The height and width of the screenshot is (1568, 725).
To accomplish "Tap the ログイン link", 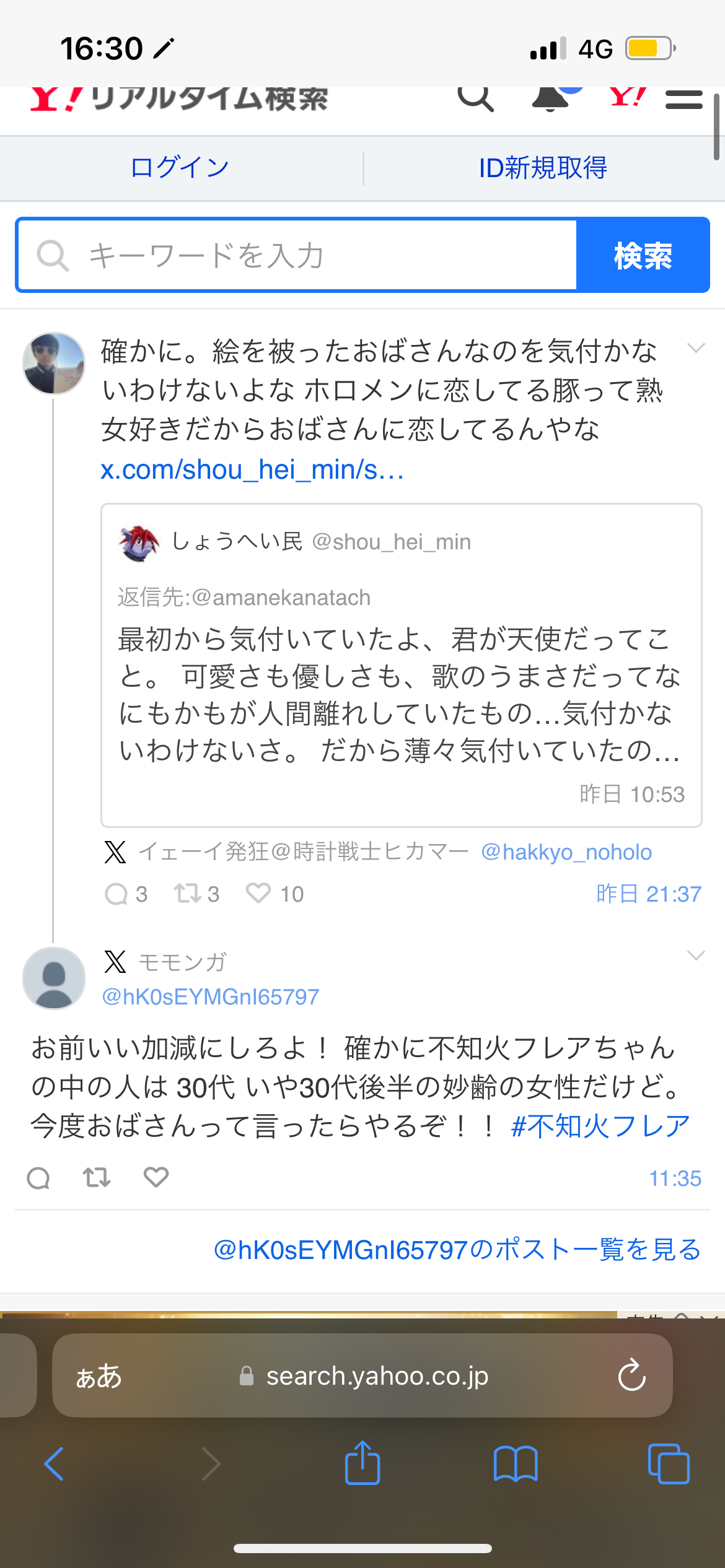I will tap(180, 168).
